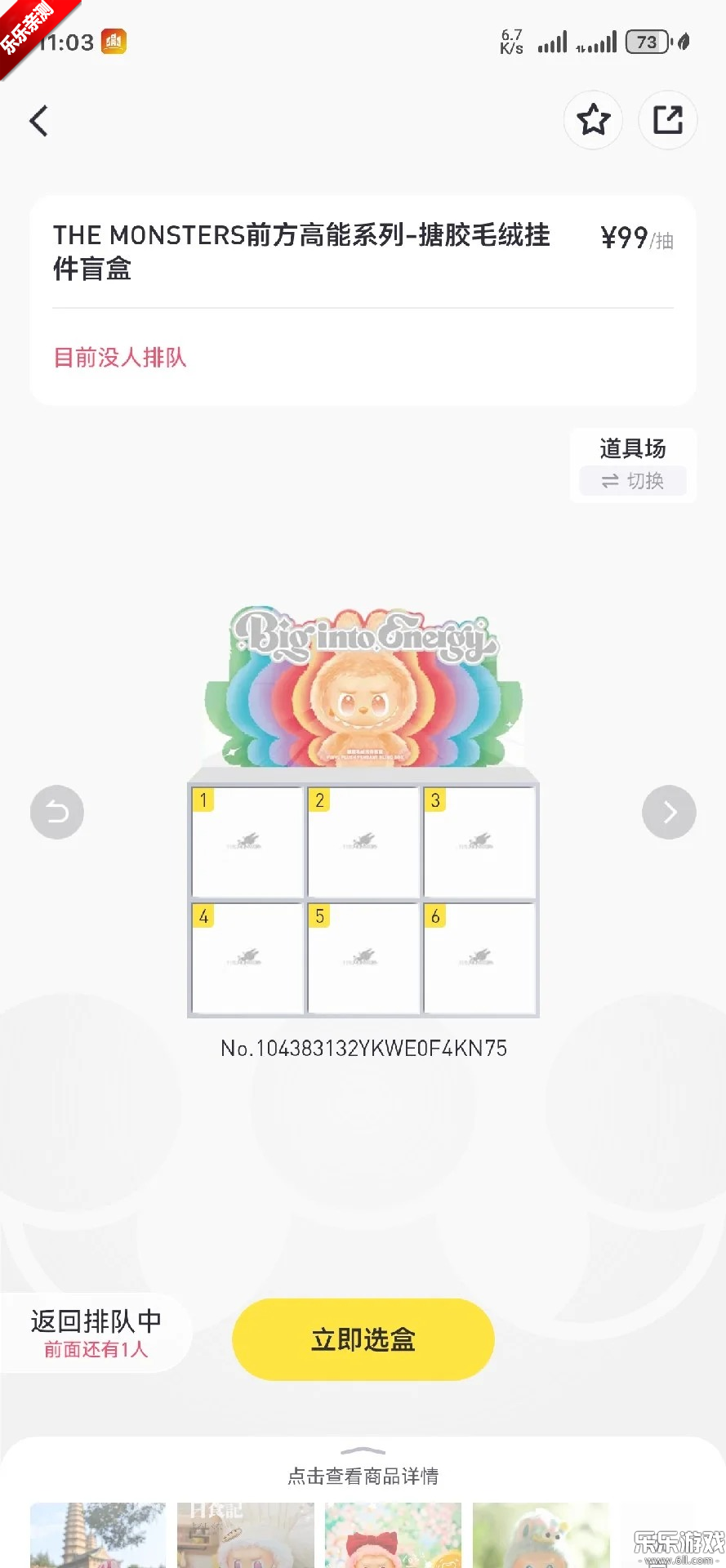Switch mode via 切换 button
726x1568 pixels.
tap(633, 481)
